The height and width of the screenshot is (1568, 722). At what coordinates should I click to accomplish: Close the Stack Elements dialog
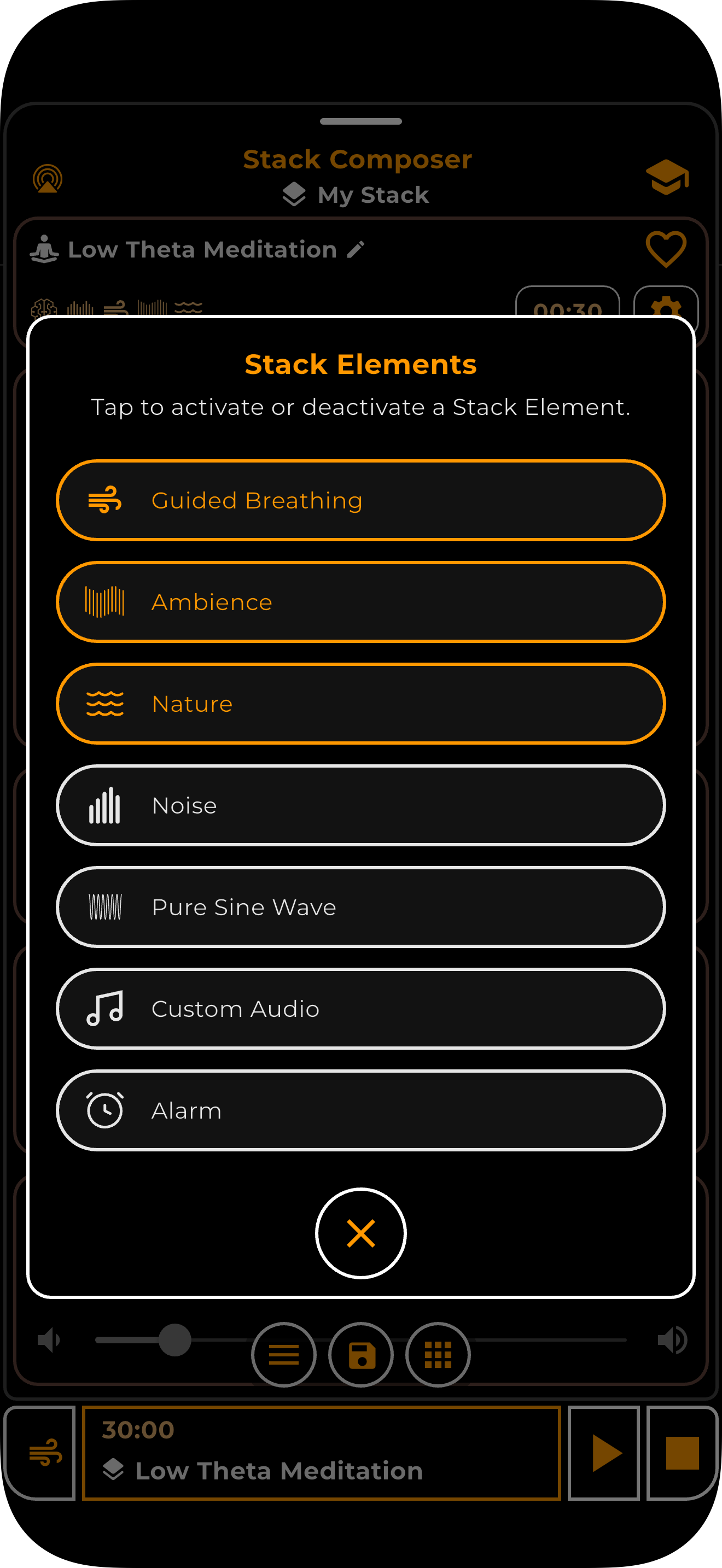[x=361, y=1233]
